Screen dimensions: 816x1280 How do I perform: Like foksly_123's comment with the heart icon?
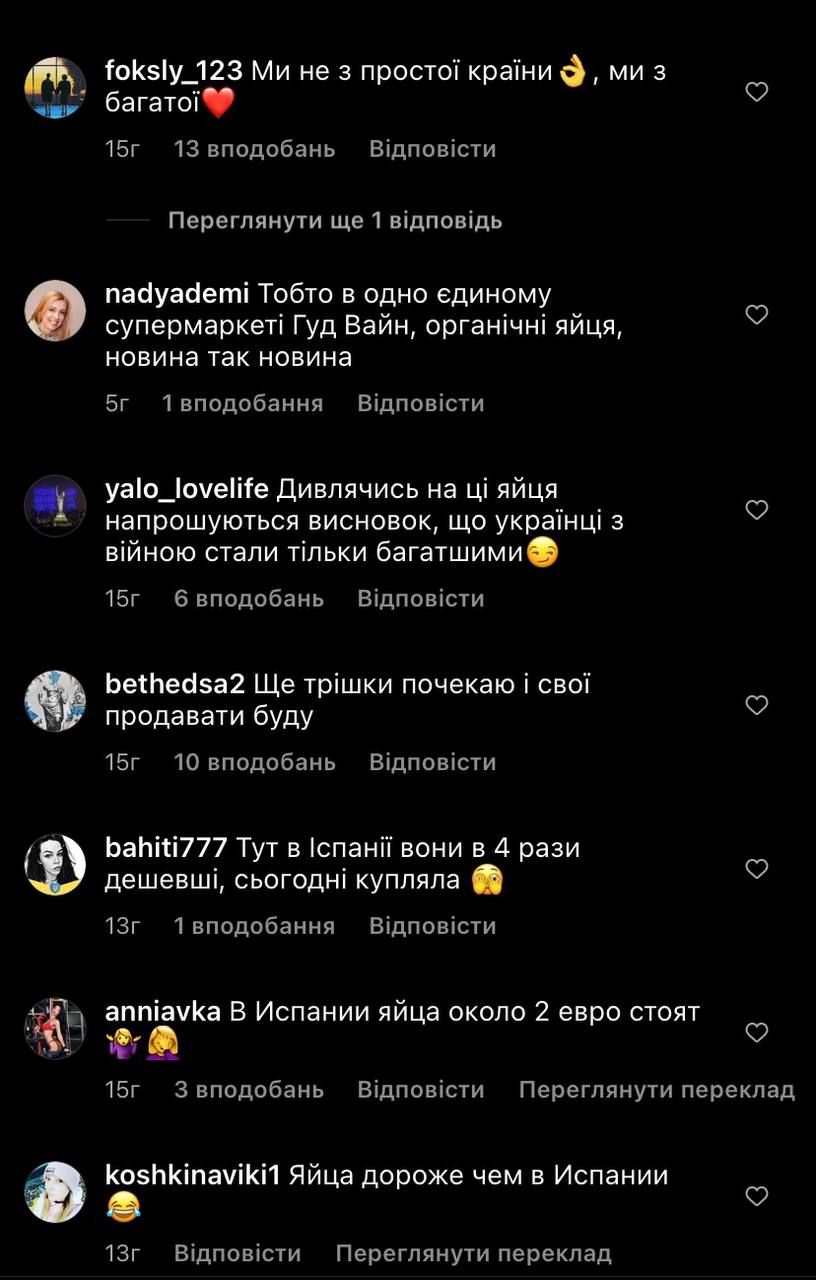757,91
